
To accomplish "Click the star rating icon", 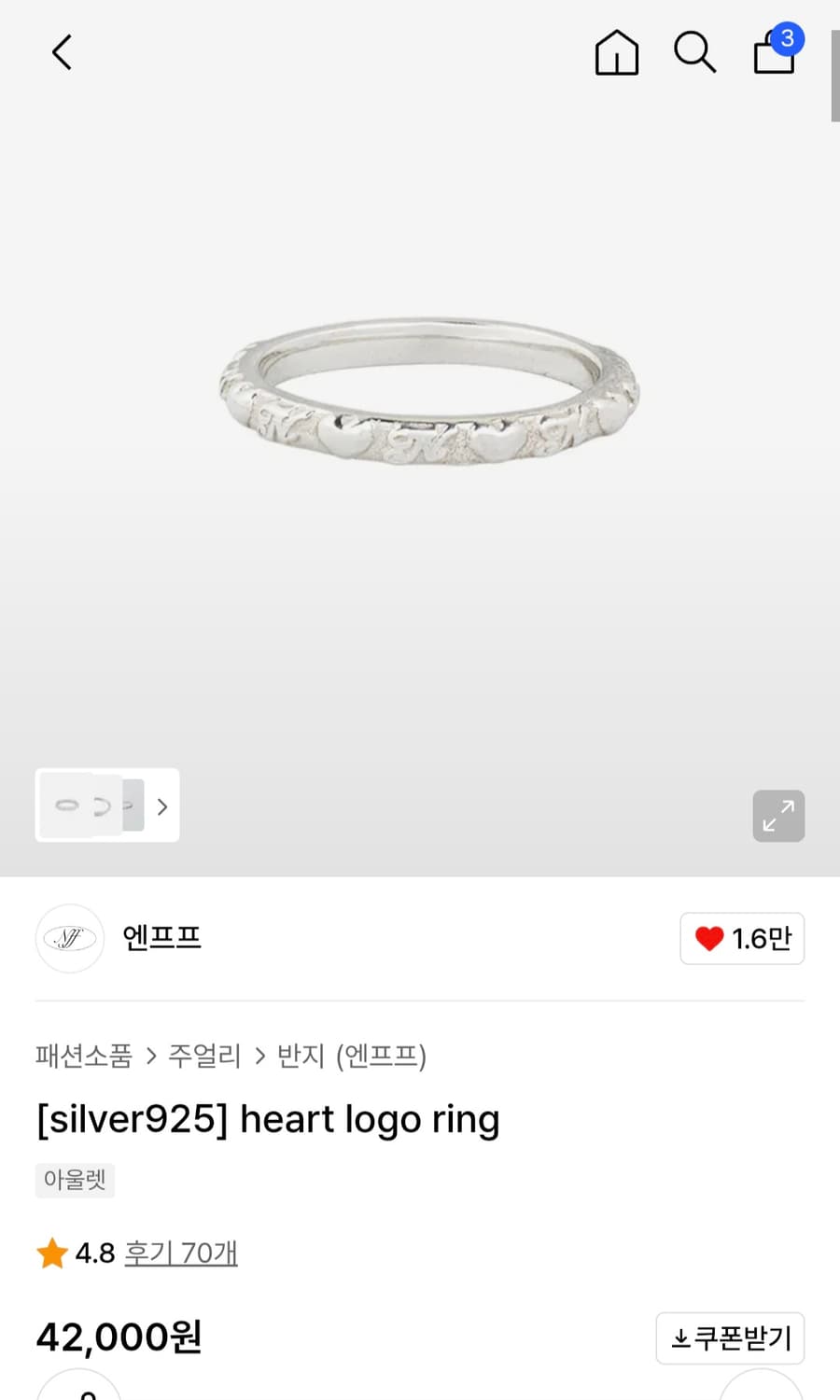I will click(x=52, y=1253).
